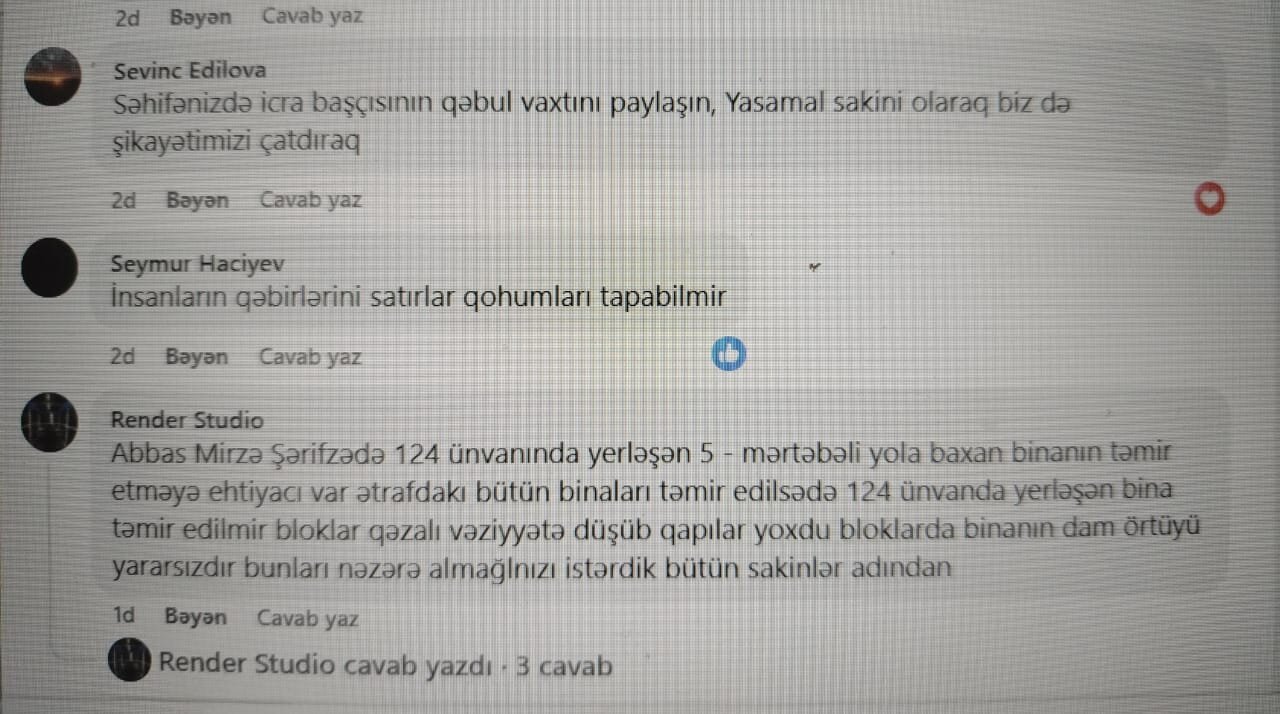Reply to Sevinc Edilova's comment

(310, 200)
